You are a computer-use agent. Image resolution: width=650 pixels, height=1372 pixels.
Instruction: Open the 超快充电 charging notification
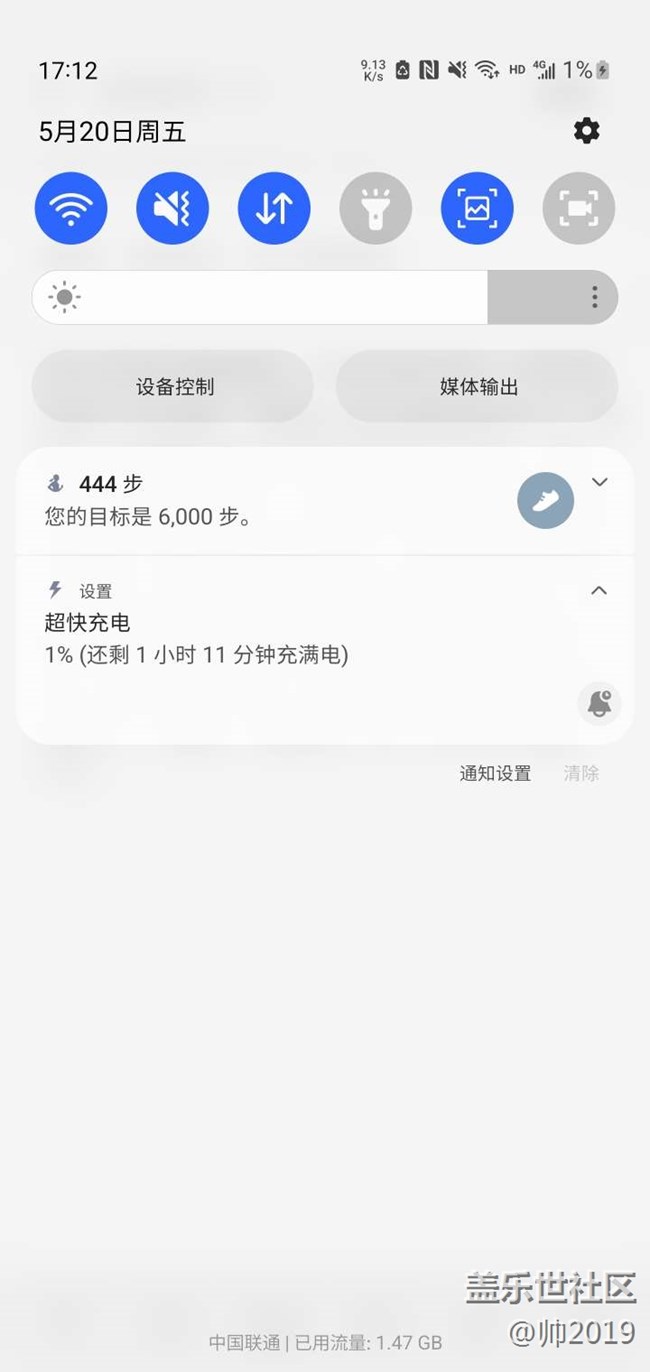[x=250, y=640]
